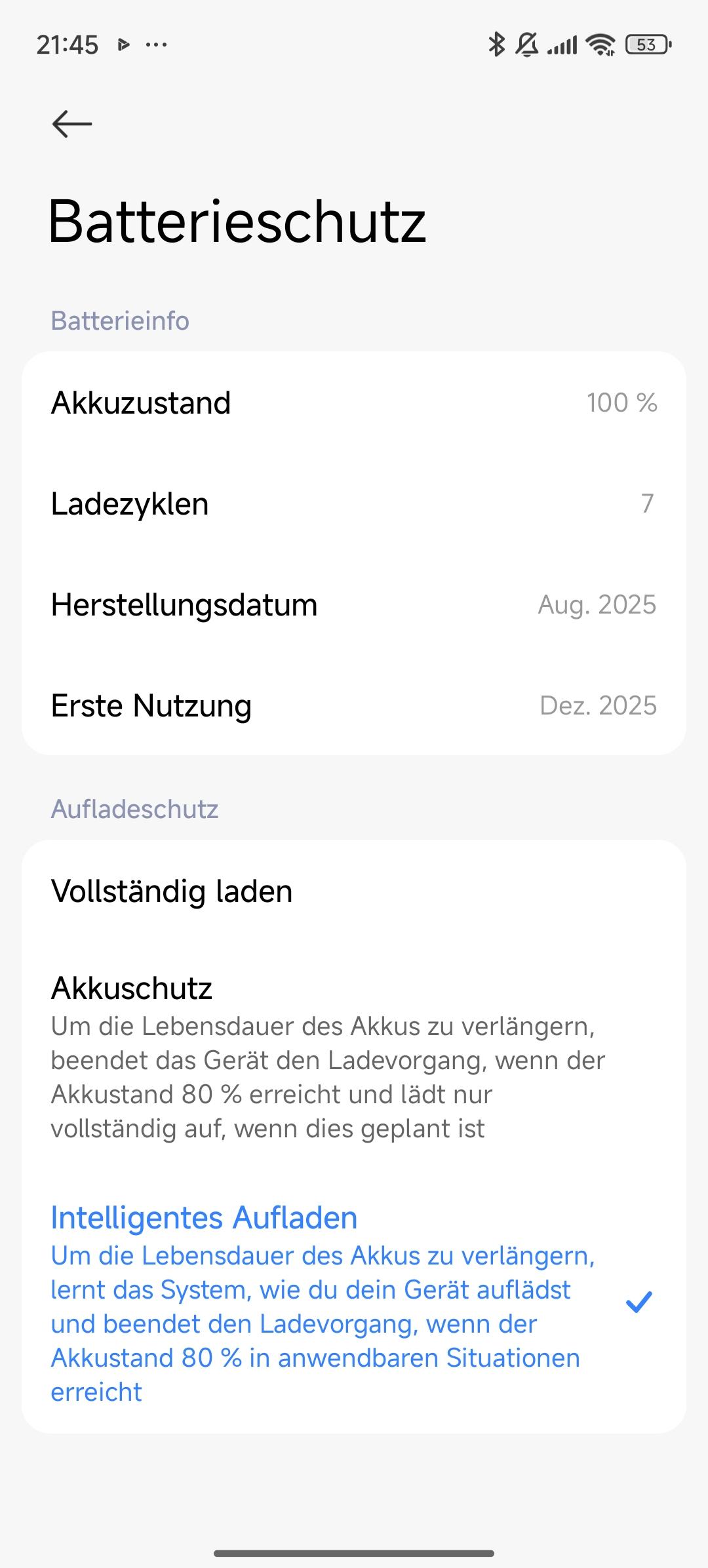Go back from Batterieschutz screen

(72, 124)
